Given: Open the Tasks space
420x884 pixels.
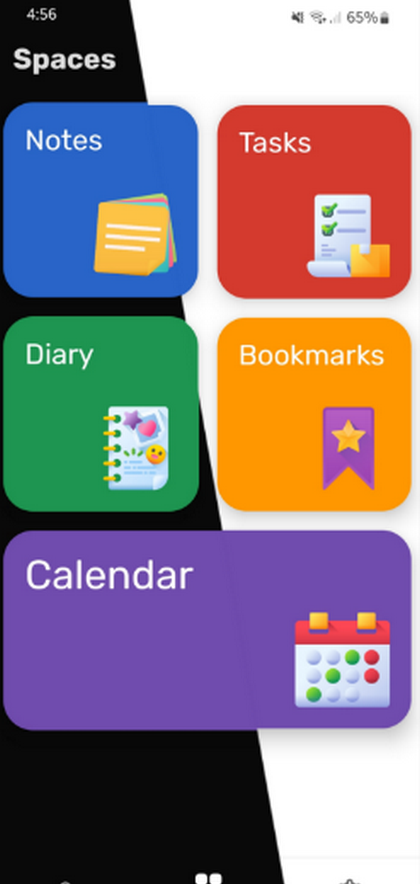Looking at the screenshot, I should tap(314, 201).
